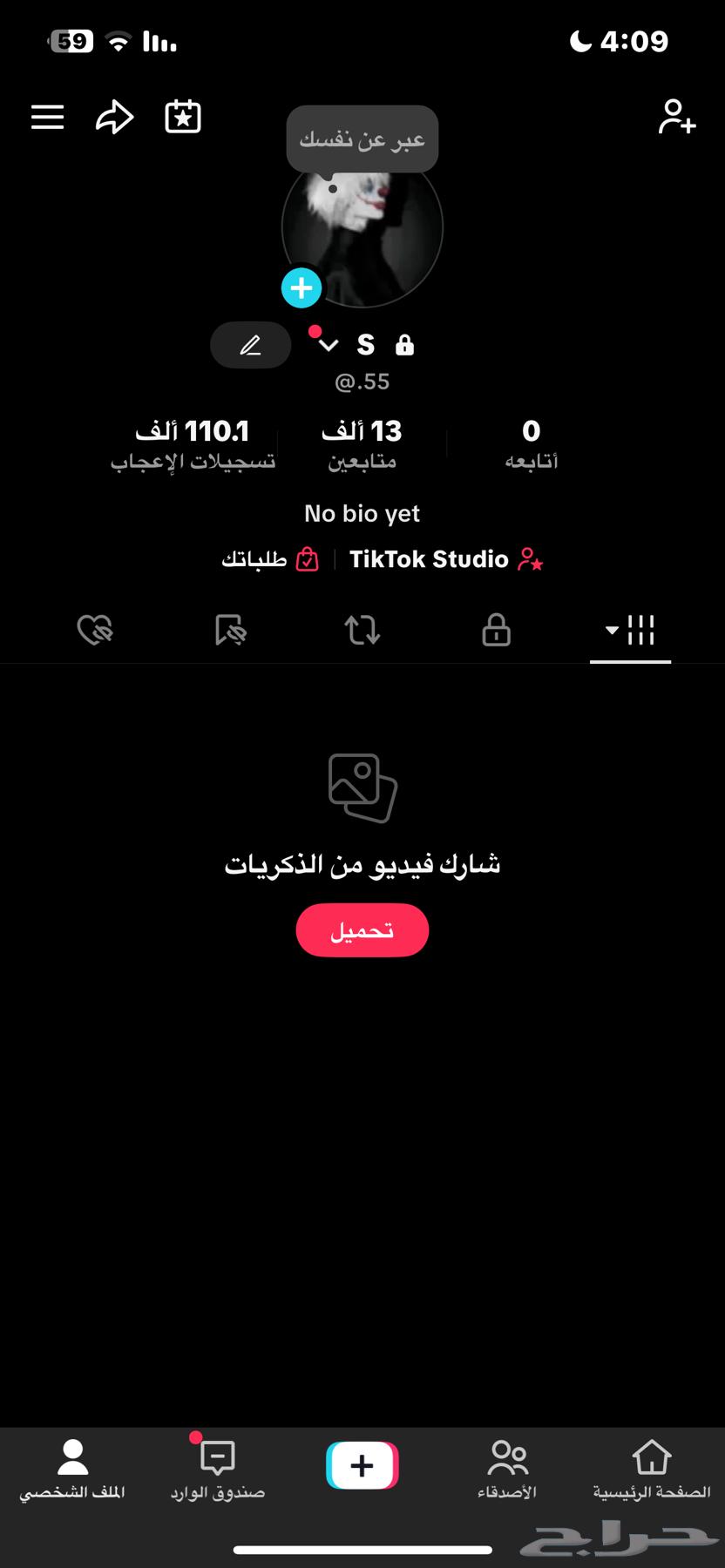This screenshot has width=725, height=1568.
Task: Tap the عبر عن نفسك tooltip bubble
Action: click(x=362, y=138)
